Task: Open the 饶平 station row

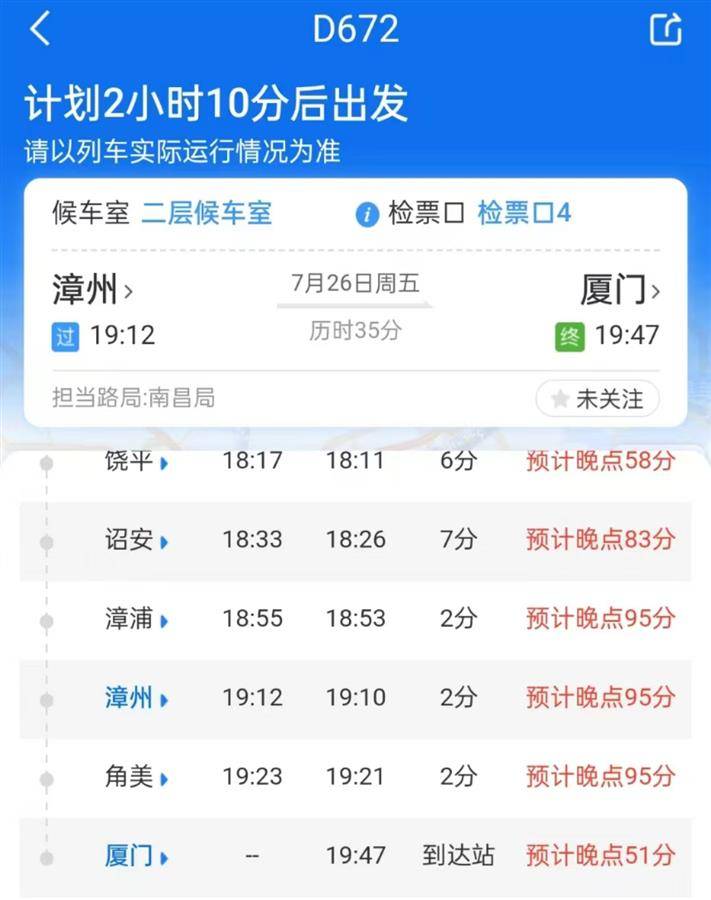Action: (x=137, y=462)
